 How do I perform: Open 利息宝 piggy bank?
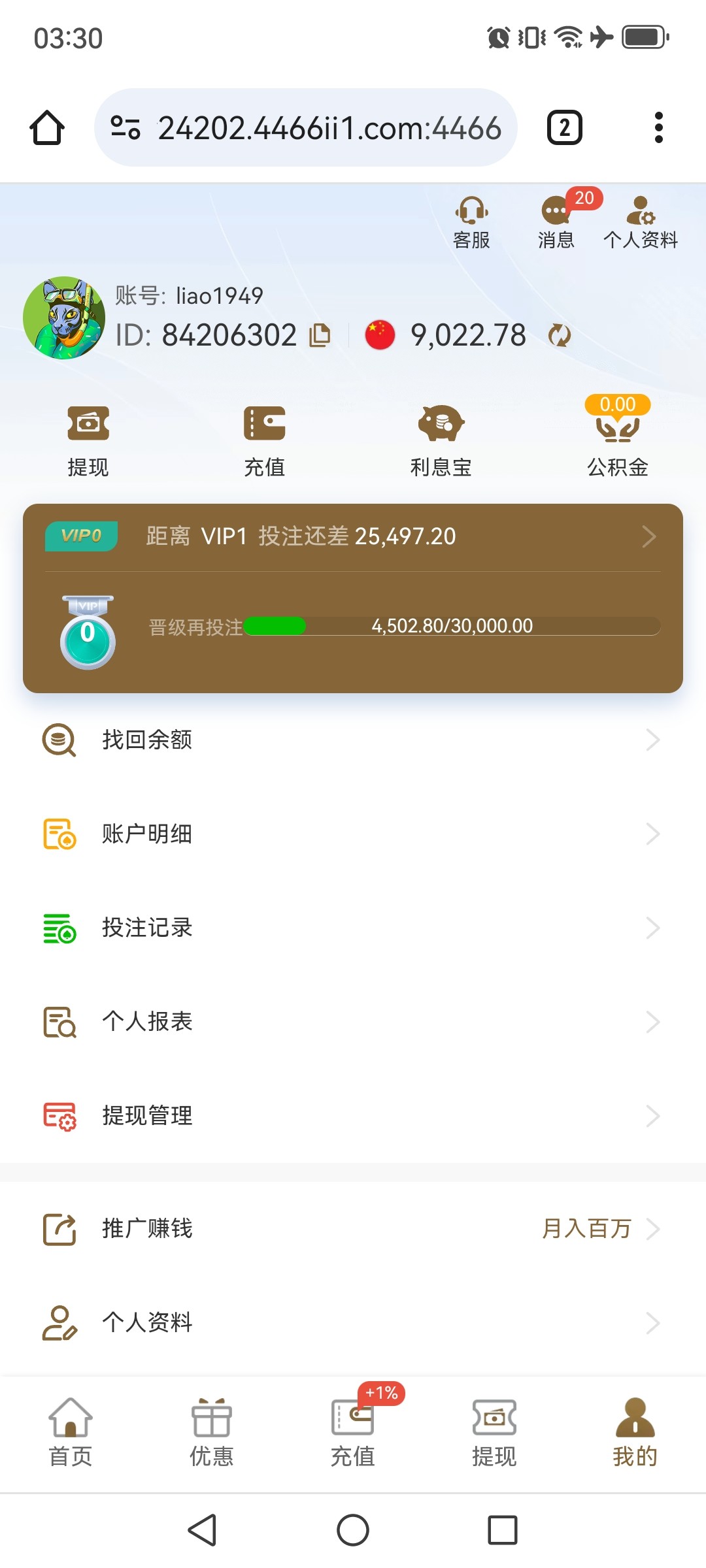tap(441, 440)
